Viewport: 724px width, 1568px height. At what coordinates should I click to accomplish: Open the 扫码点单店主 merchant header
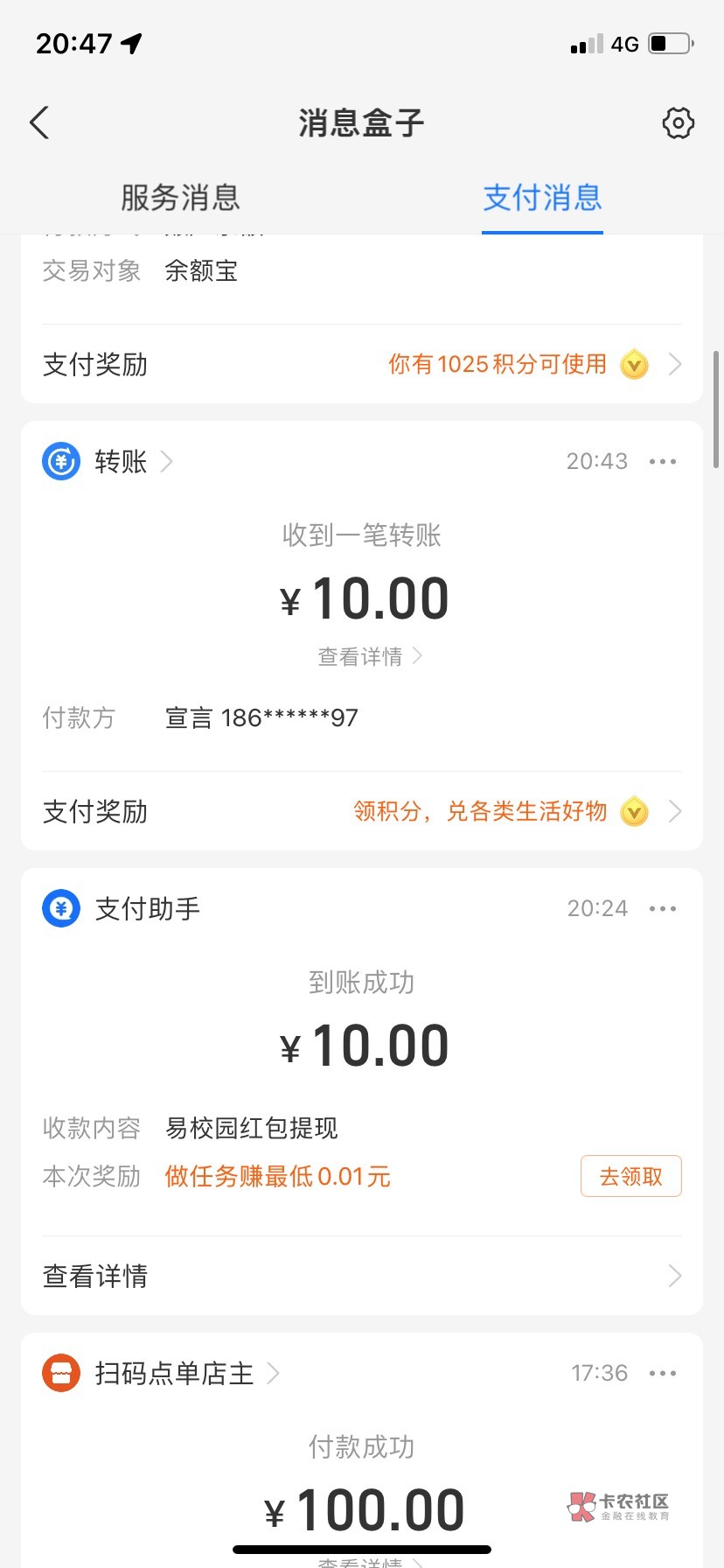[161, 1373]
